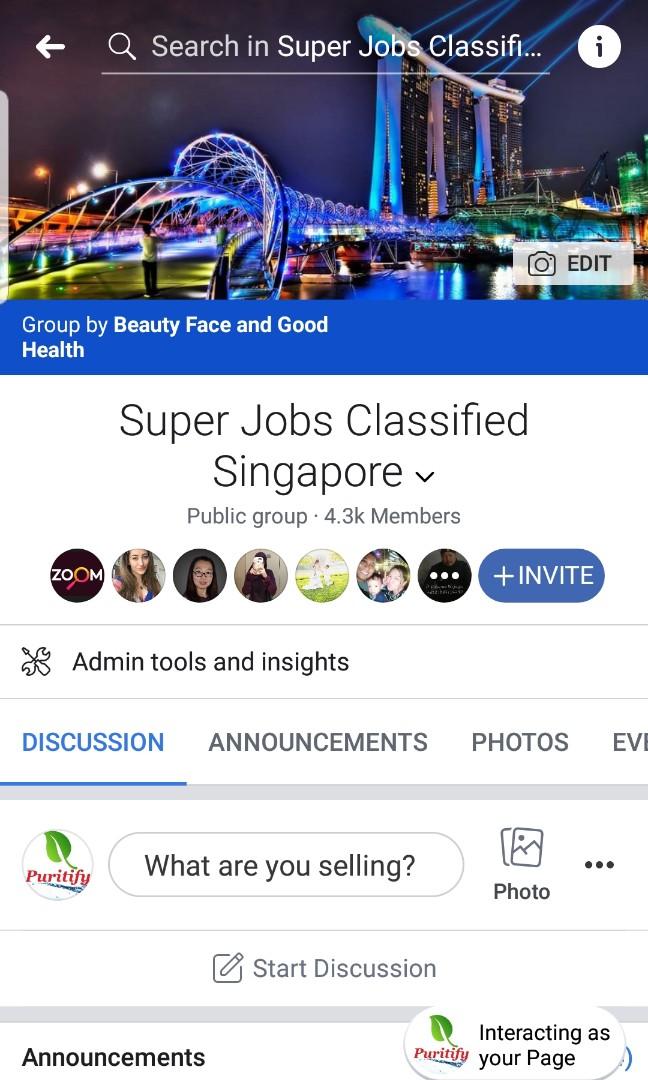
Task: Open Admin tools and insights
Action: (210, 661)
